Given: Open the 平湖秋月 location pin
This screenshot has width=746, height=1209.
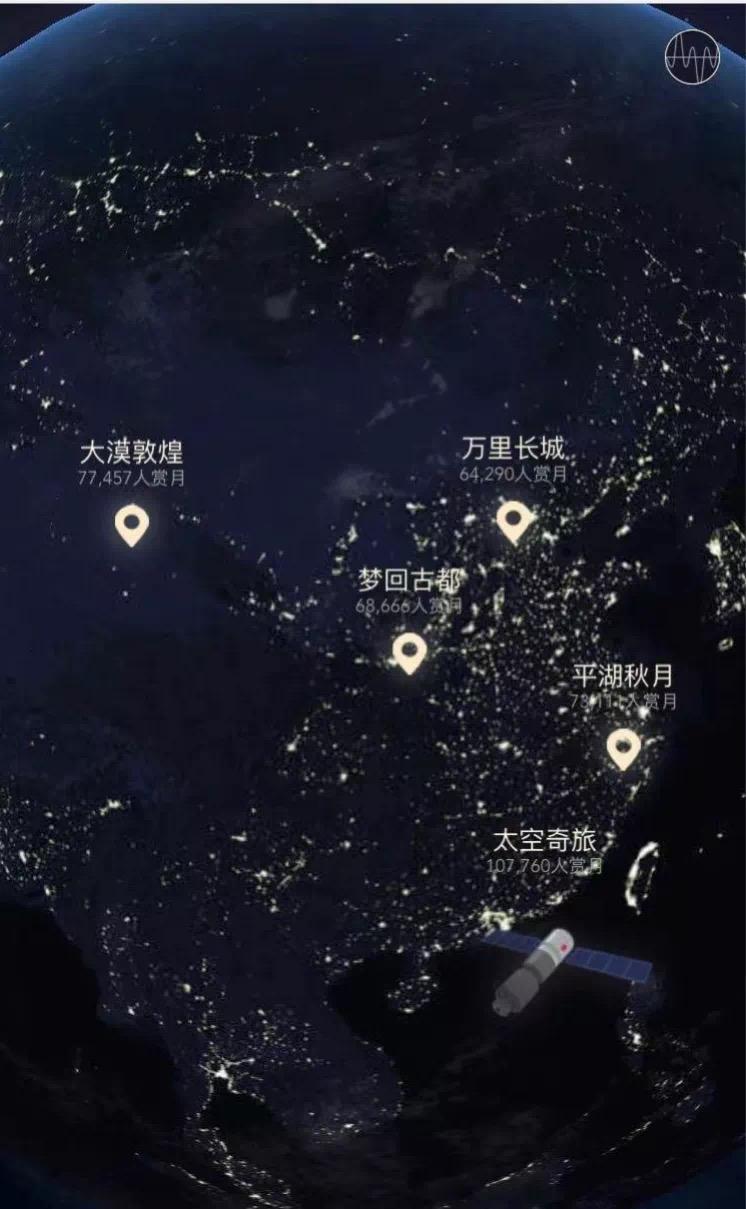Looking at the screenshot, I should [623, 747].
